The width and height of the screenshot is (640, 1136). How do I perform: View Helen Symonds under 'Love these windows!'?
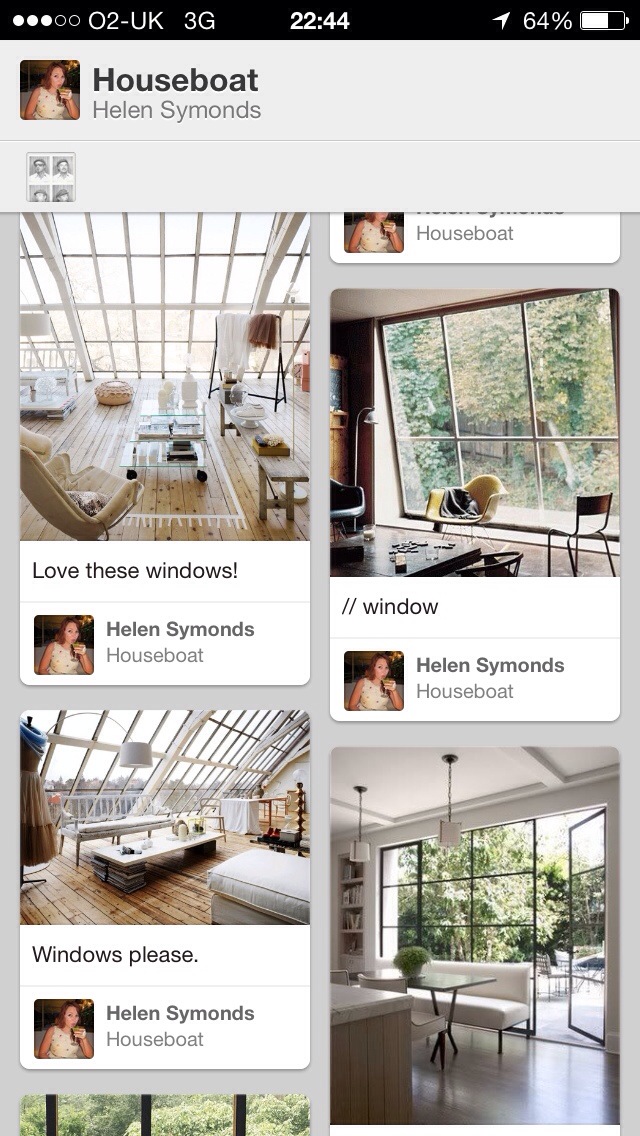click(165, 643)
